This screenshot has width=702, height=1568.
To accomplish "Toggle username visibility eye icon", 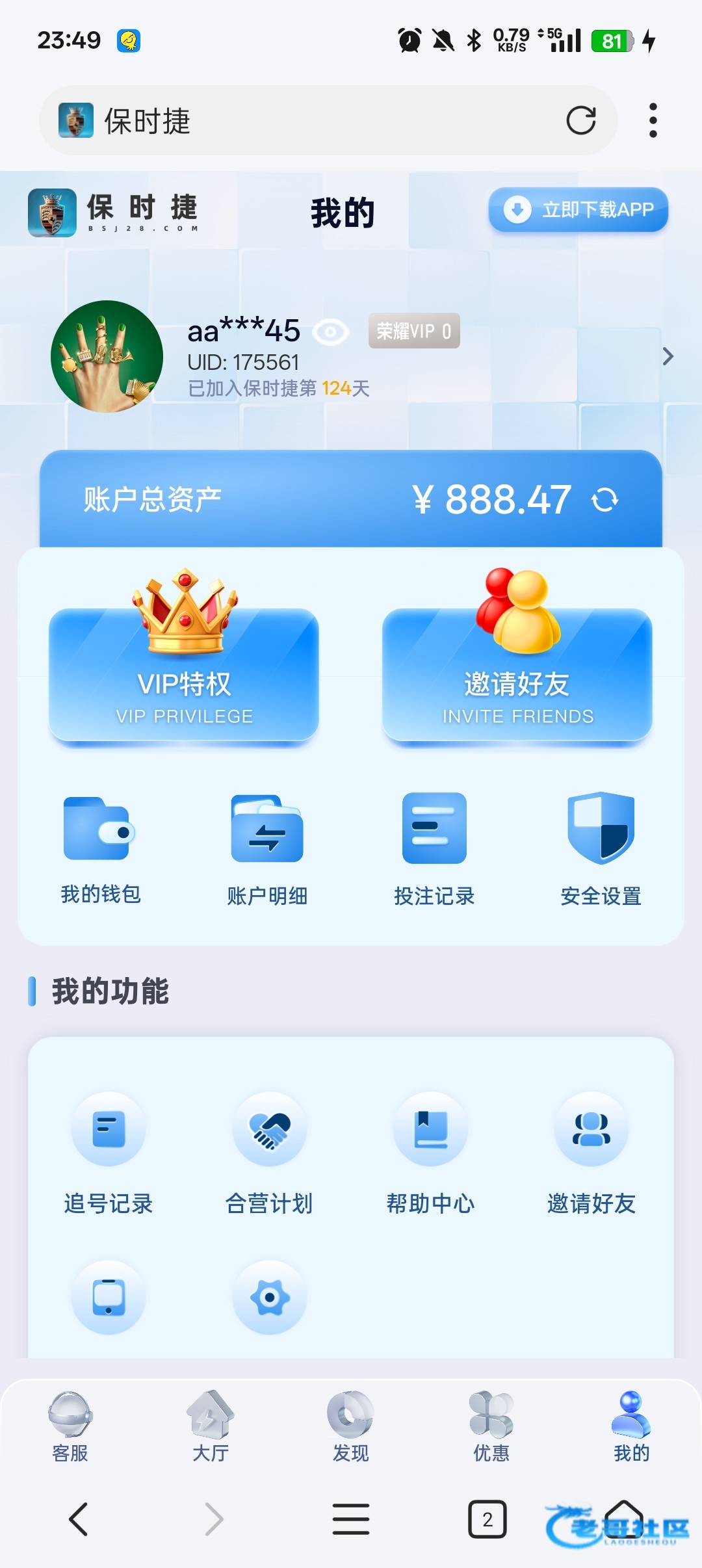I will 330,332.
